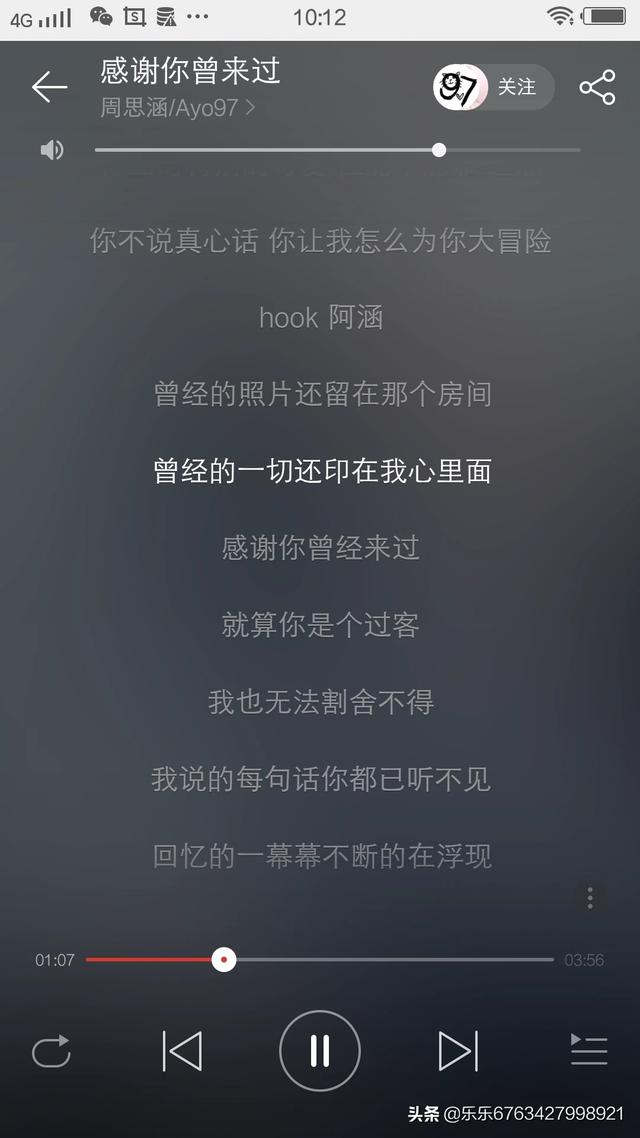Follow the artist with 关注 button
Image resolution: width=640 pixels, height=1138 pixels.
[x=515, y=88]
